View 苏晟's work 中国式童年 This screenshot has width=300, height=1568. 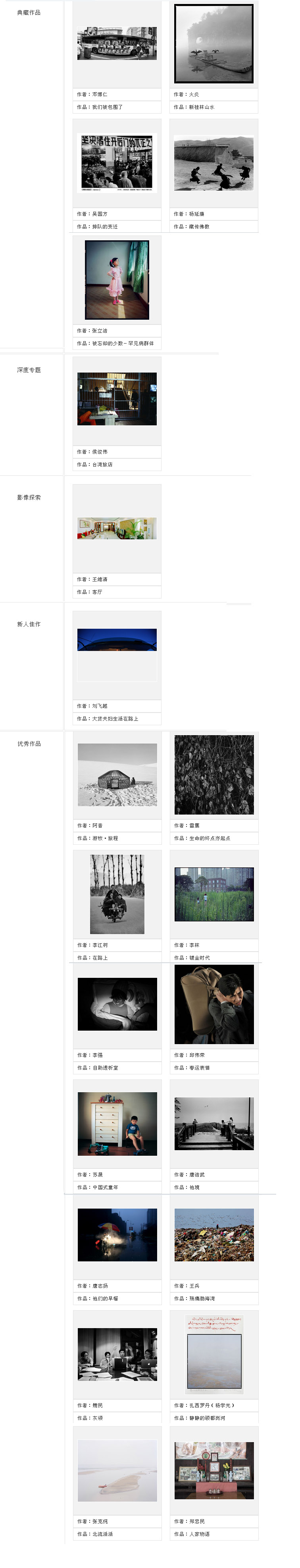[117, 1124]
